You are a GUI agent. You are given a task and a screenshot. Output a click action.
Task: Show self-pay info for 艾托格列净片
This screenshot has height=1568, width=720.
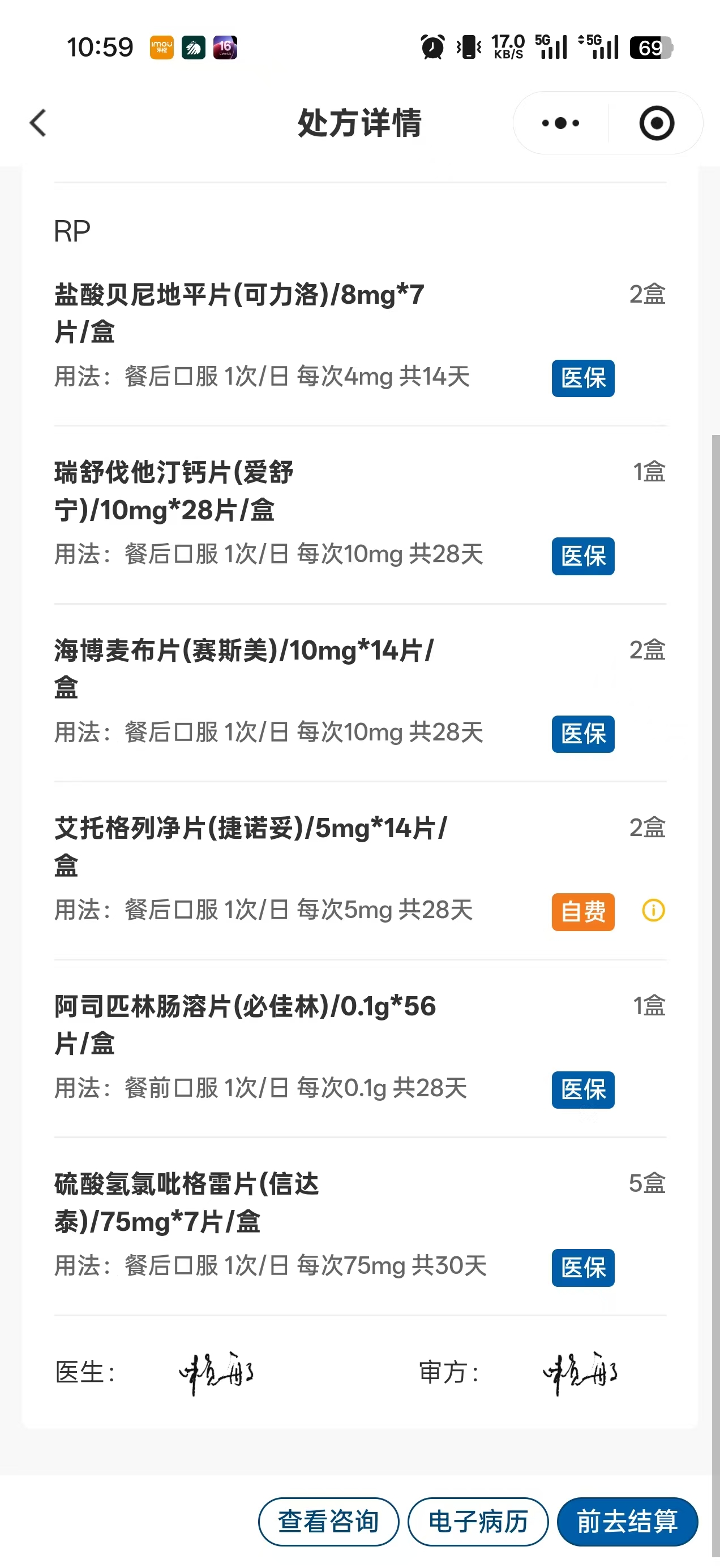point(653,911)
